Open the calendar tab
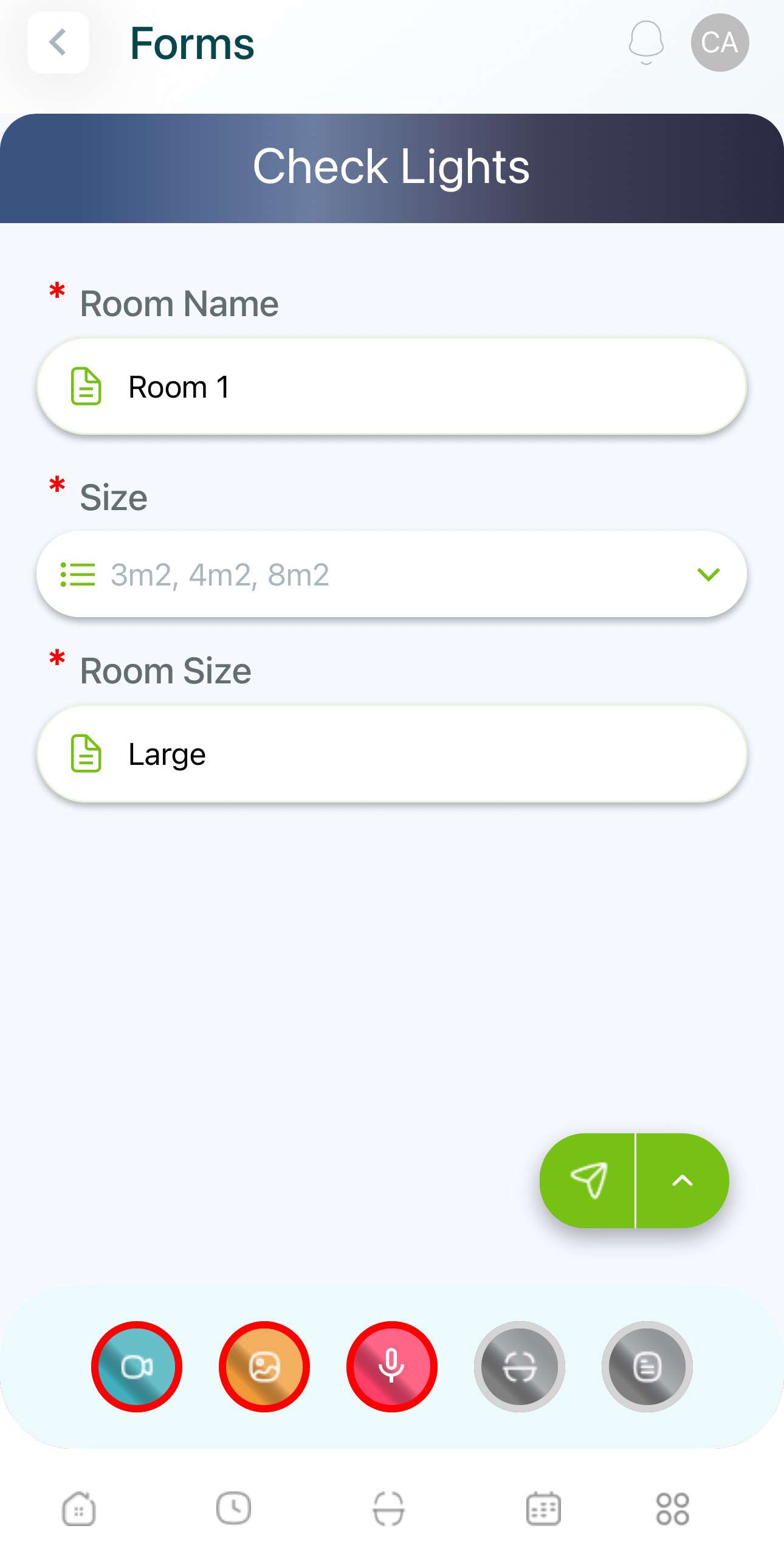Screen dimensions: 784x1551 pyautogui.click(x=543, y=1508)
